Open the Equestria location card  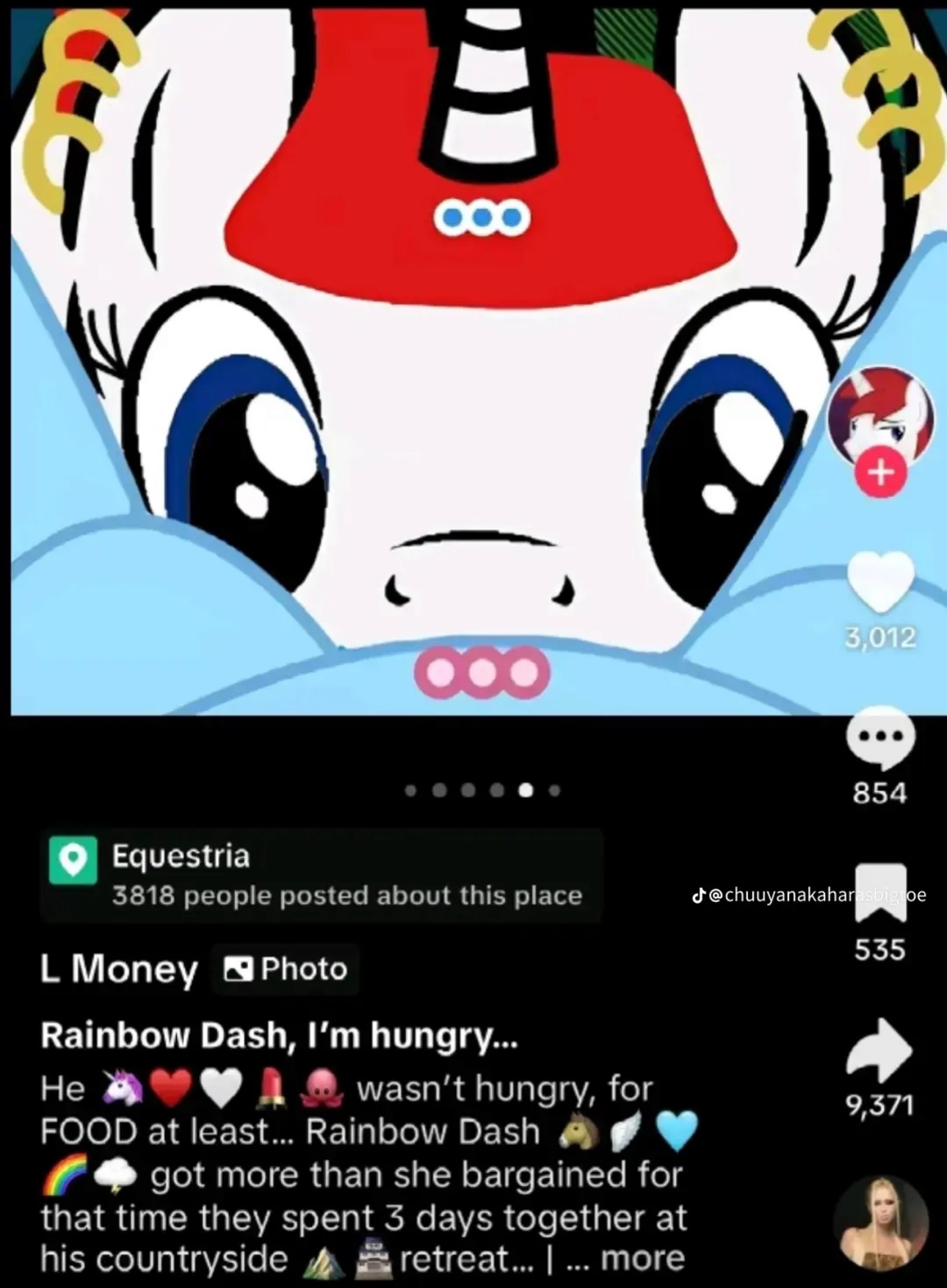click(x=322, y=875)
